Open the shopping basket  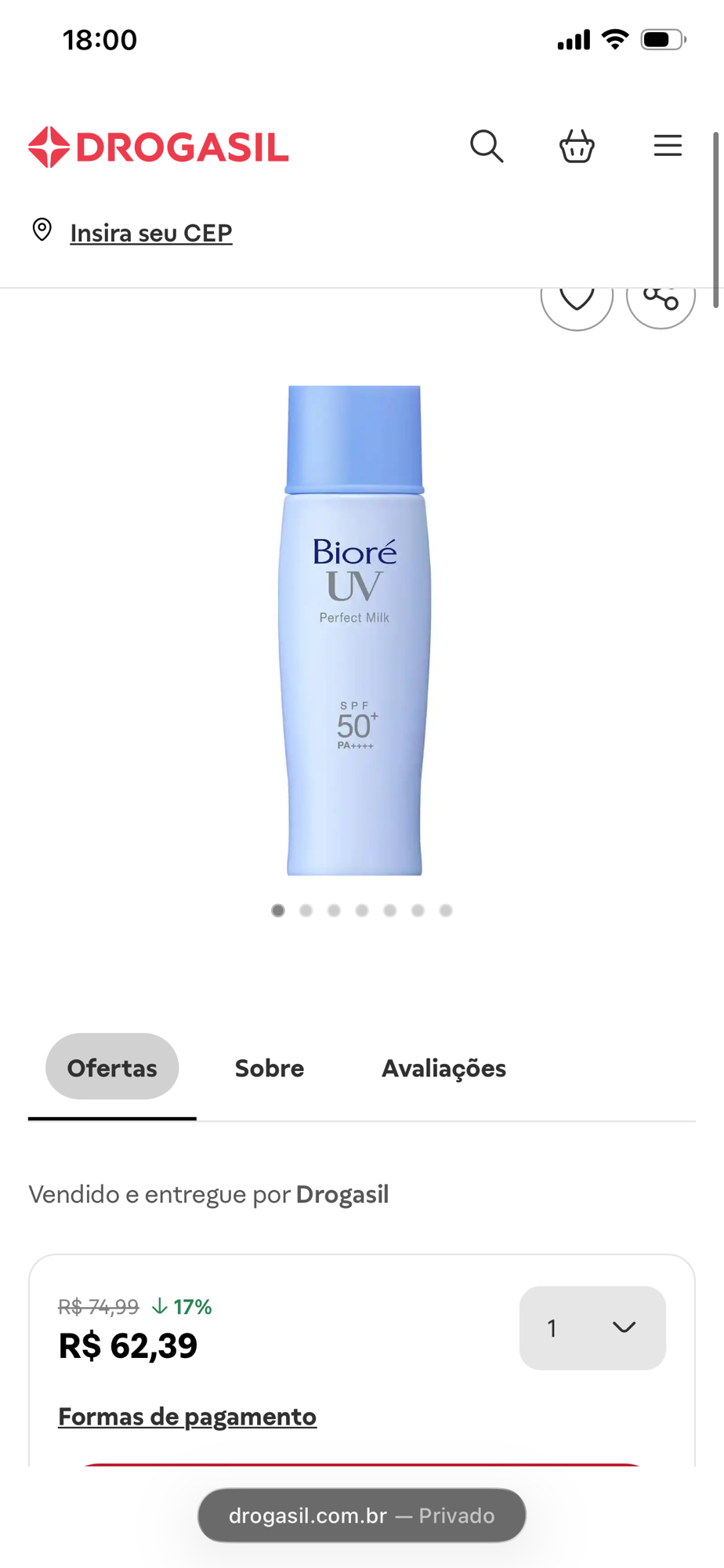pyautogui.click(x=577, y=147)
